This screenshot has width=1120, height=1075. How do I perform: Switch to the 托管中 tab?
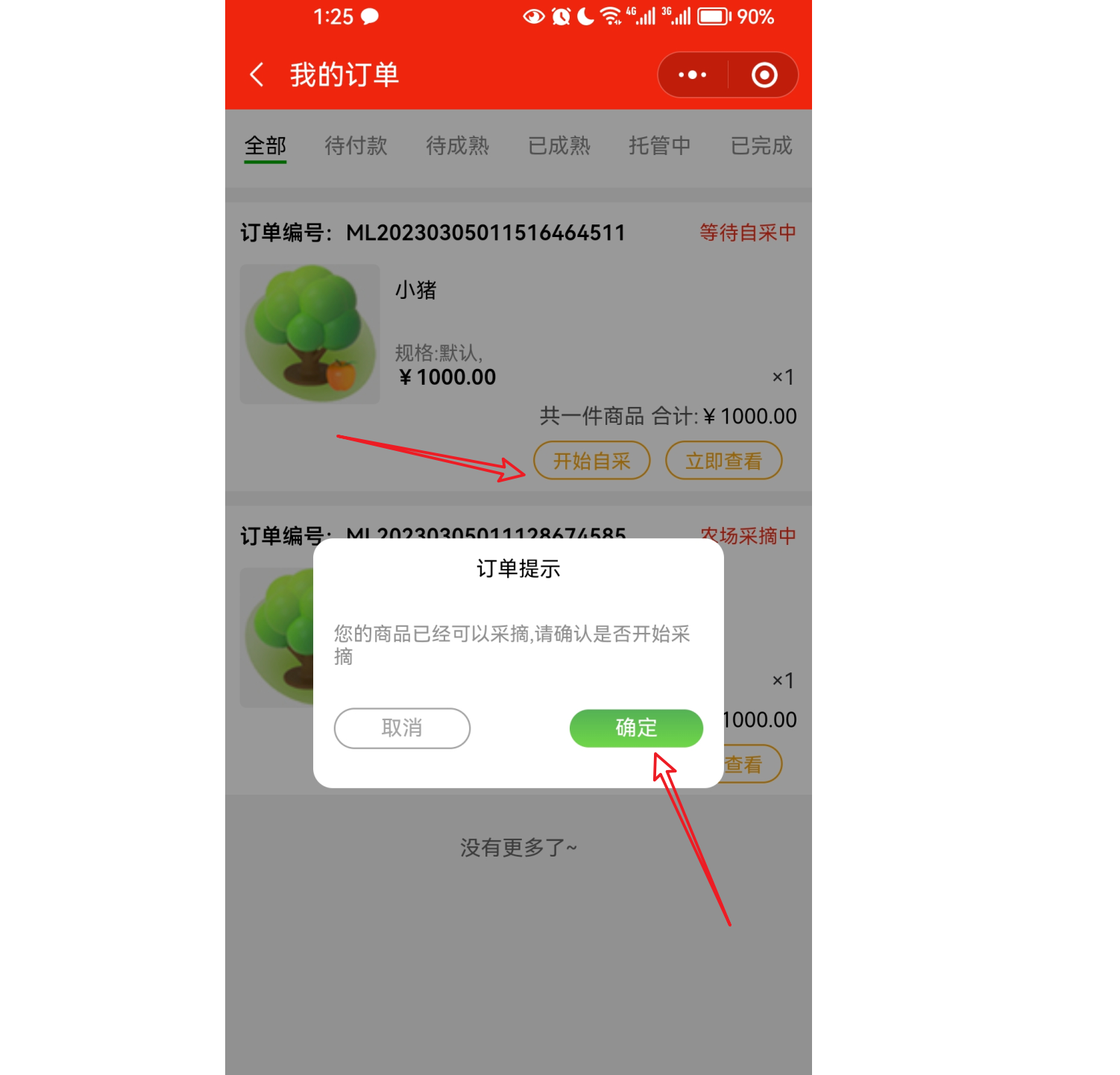point(659,145)
